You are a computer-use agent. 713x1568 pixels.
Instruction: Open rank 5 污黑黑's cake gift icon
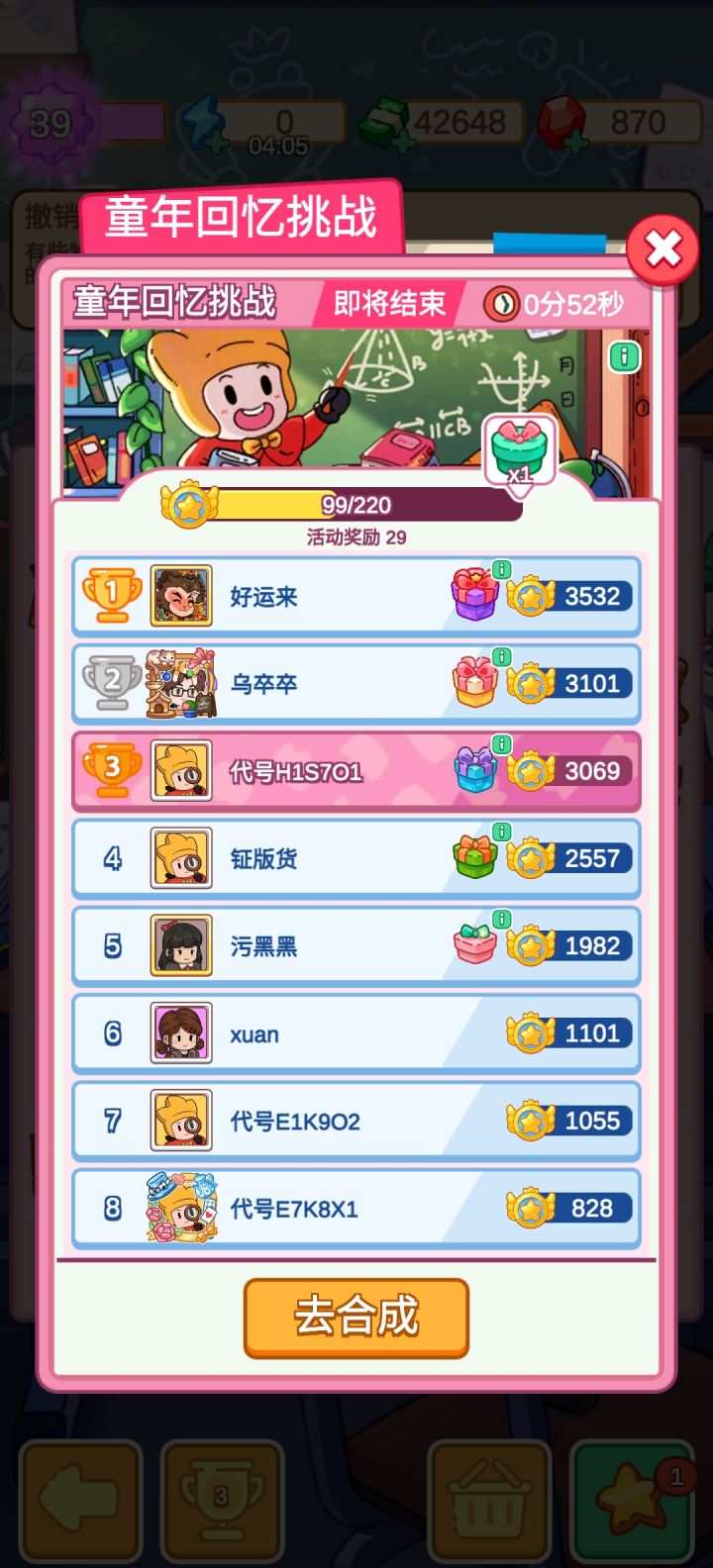point(474,945)
